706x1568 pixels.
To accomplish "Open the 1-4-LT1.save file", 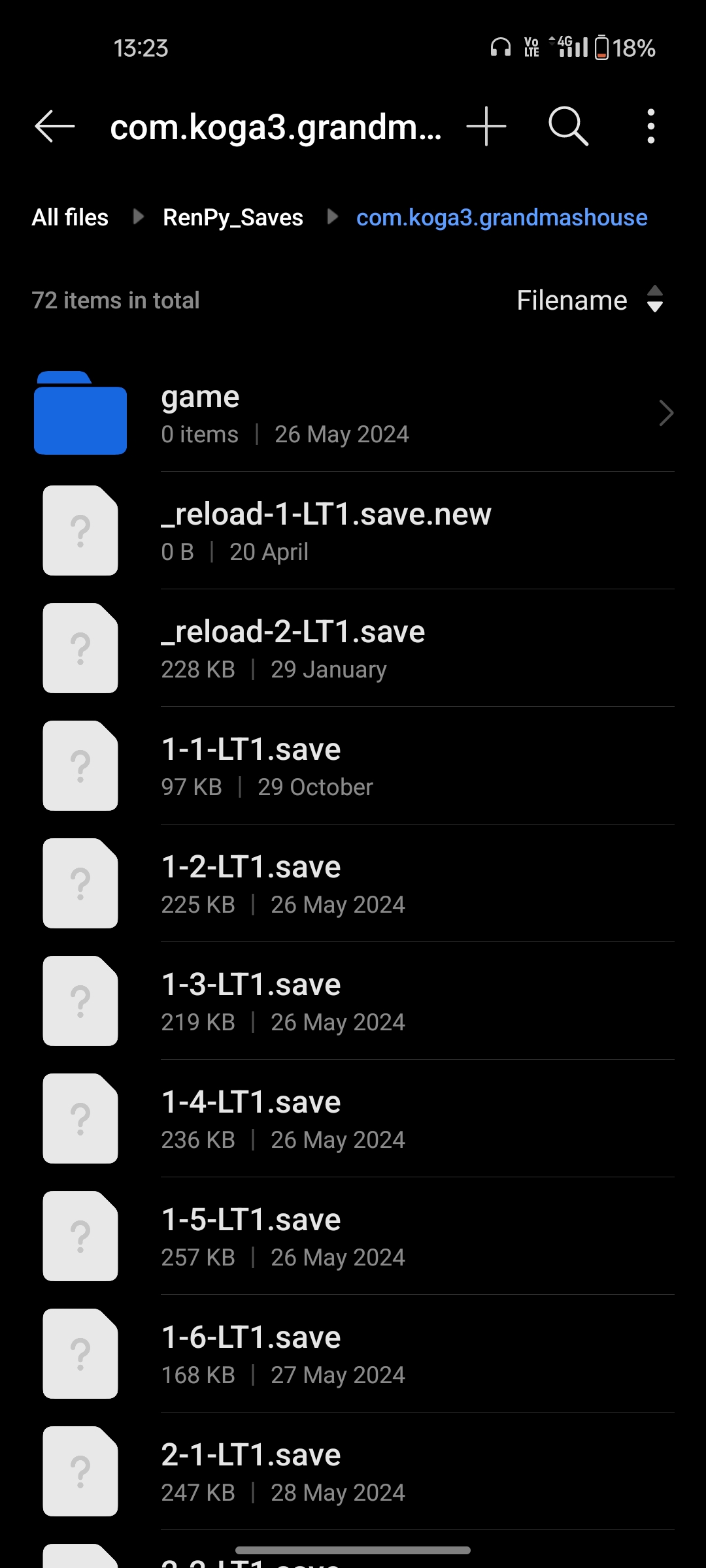I will (x=353, y=1119).
